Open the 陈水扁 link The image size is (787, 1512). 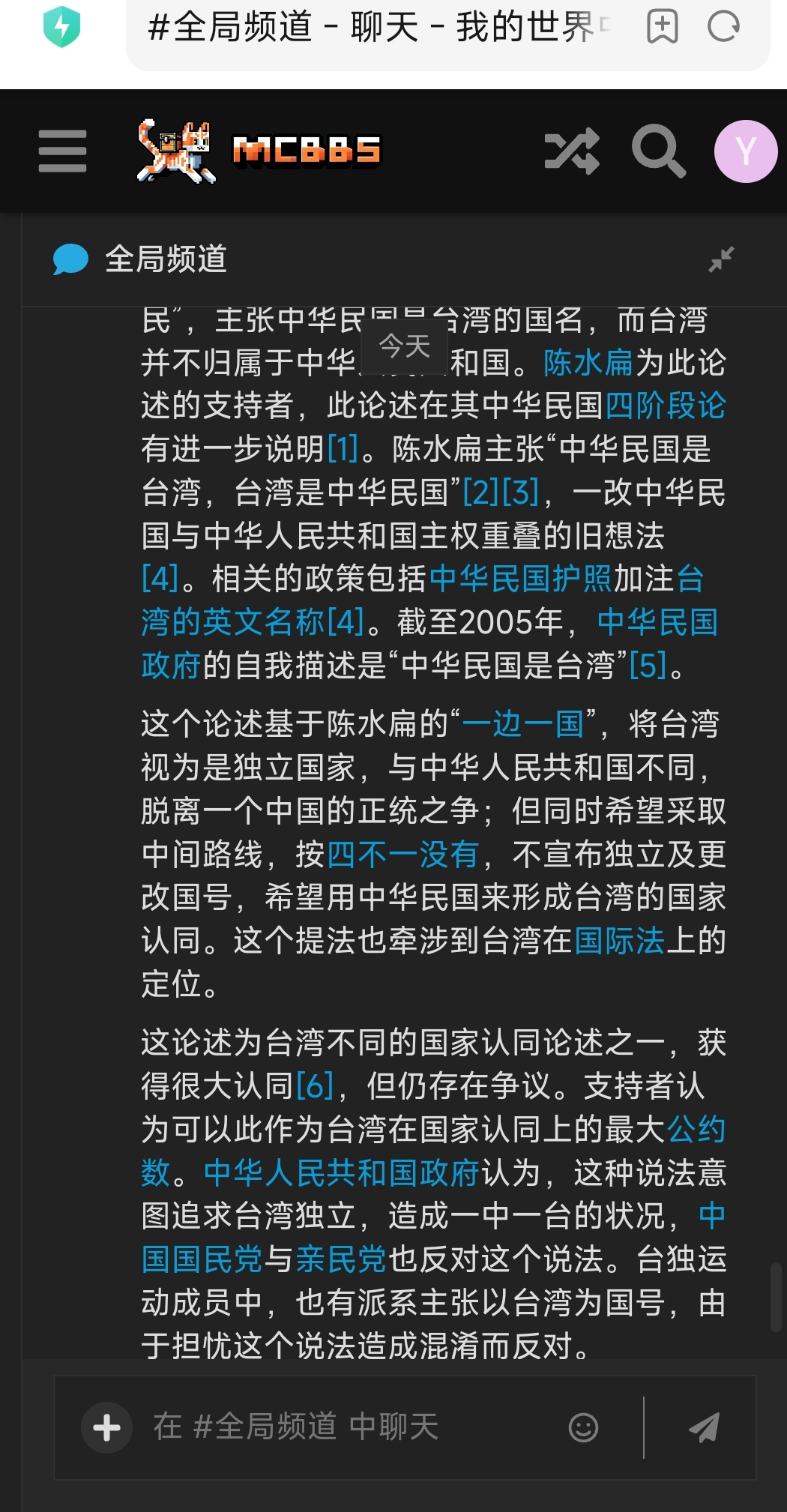click(588, 363)
